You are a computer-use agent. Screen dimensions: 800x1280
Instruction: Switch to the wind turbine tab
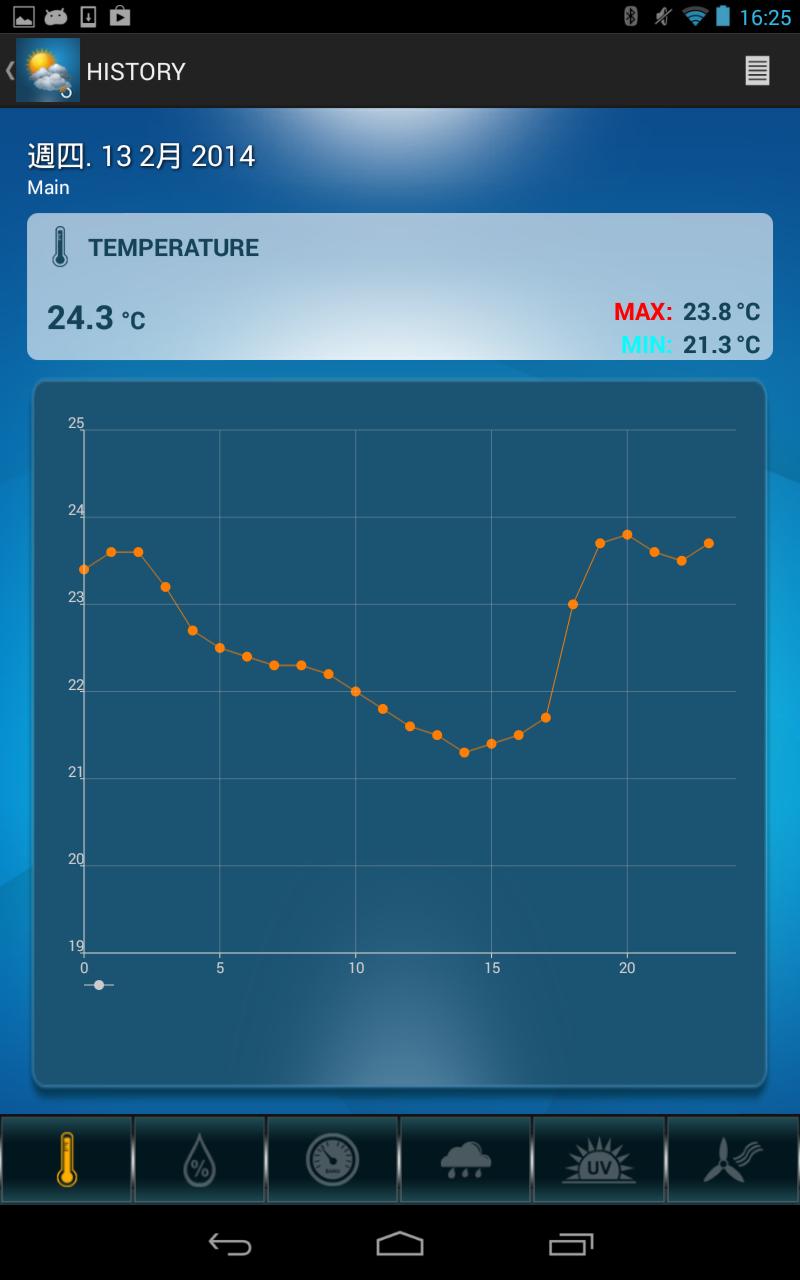(732, 1159)
